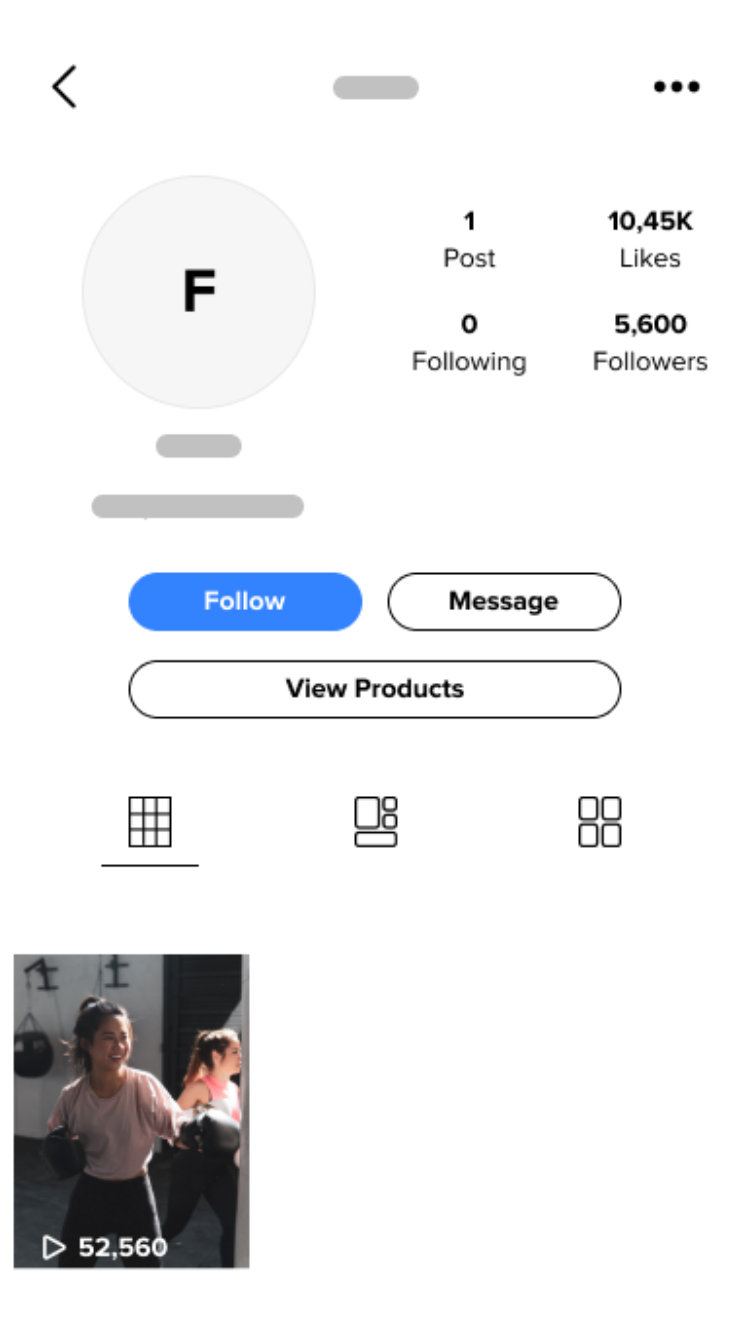The width and height of the screenshot is (750, 1336).
Task: Tap the profile avatar with letter F
Action: (199, 292)
